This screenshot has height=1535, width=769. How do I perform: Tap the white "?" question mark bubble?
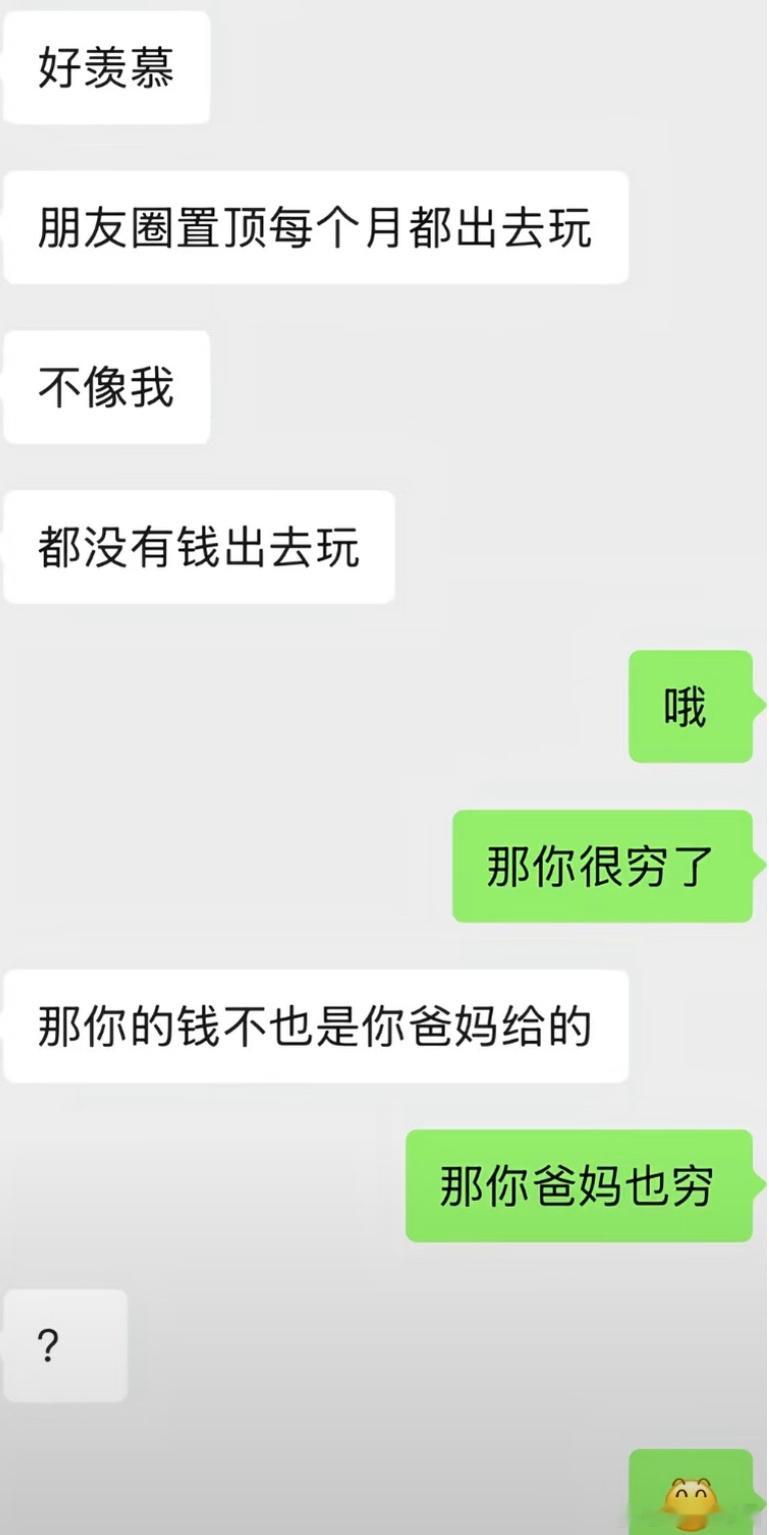[65, 1346]
